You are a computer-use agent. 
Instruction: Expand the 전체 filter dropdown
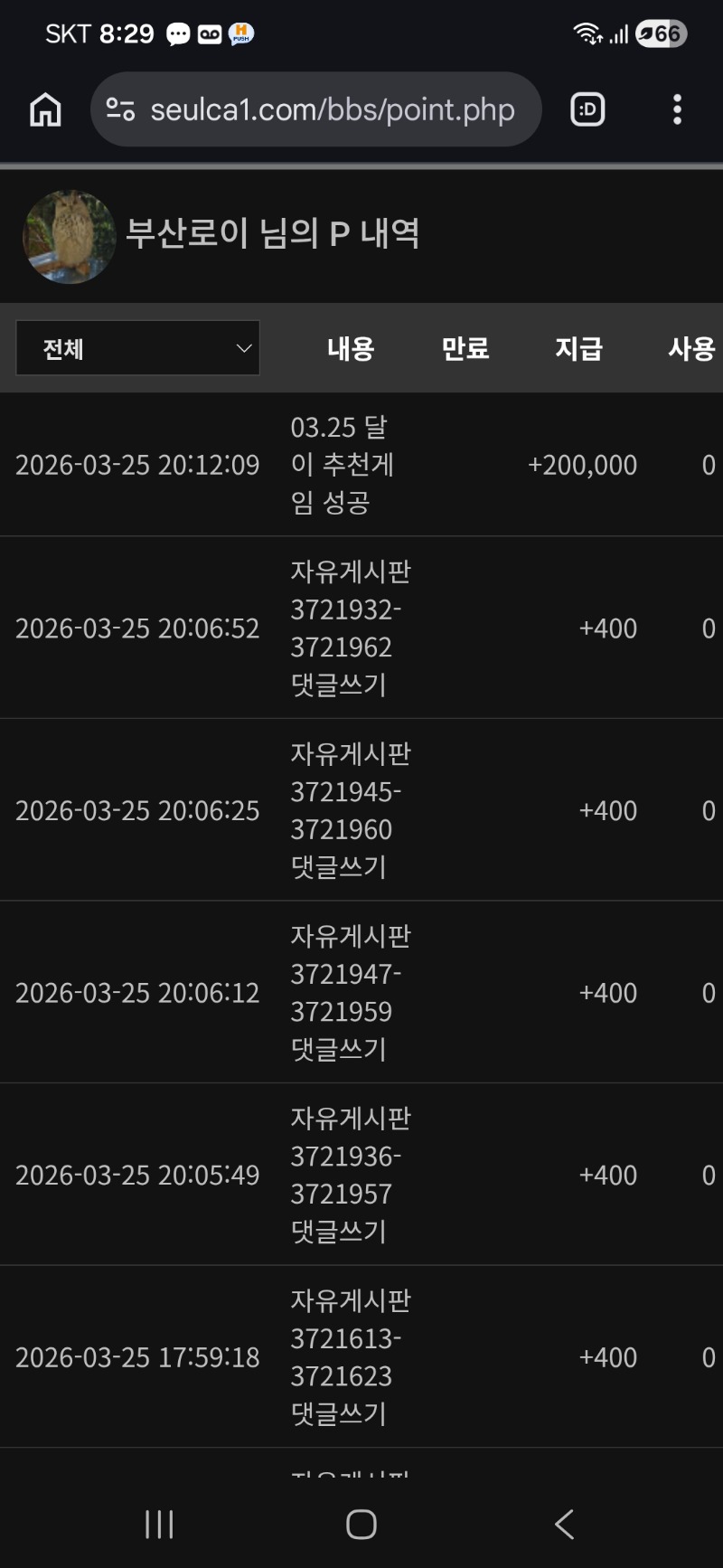coord(137,348)
